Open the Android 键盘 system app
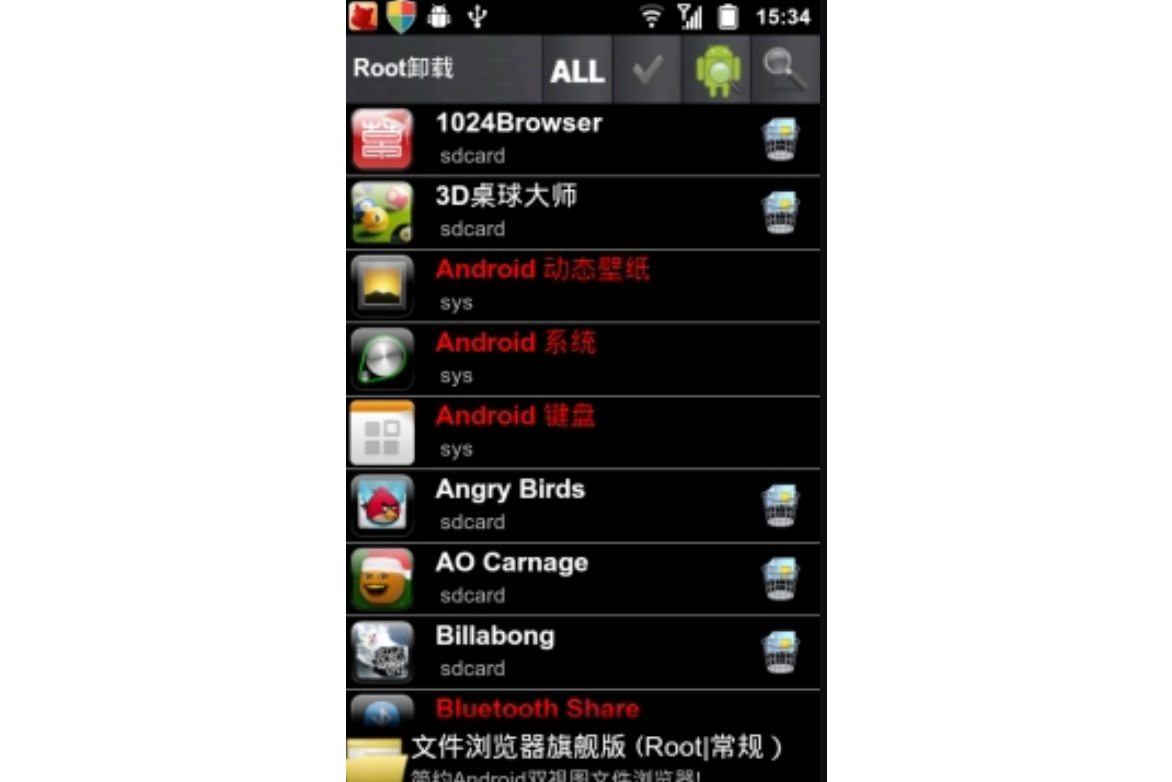This screenshot has height=782, width=1172. [580, 431]
